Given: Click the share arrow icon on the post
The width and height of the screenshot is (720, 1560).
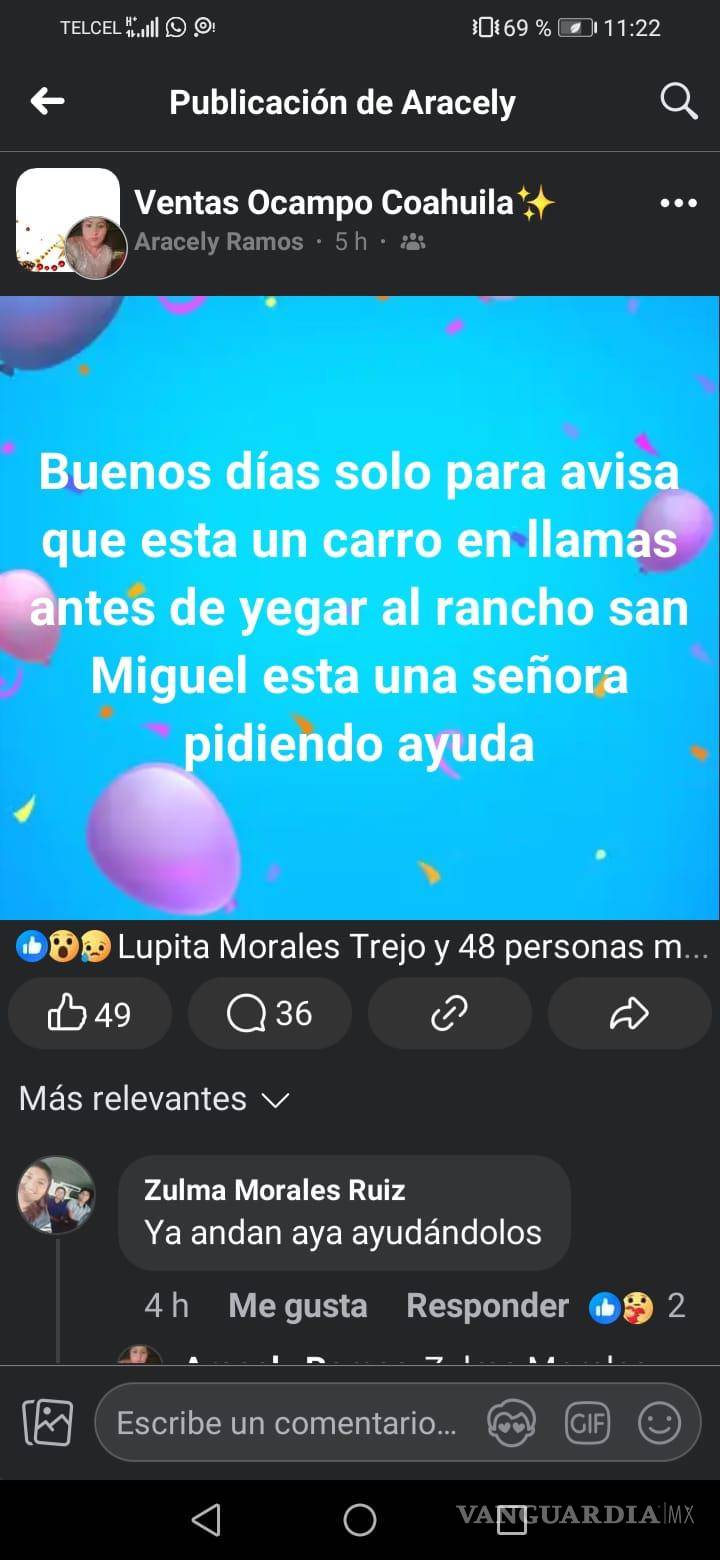Looking at the screenshot, I should point(629,1013).
